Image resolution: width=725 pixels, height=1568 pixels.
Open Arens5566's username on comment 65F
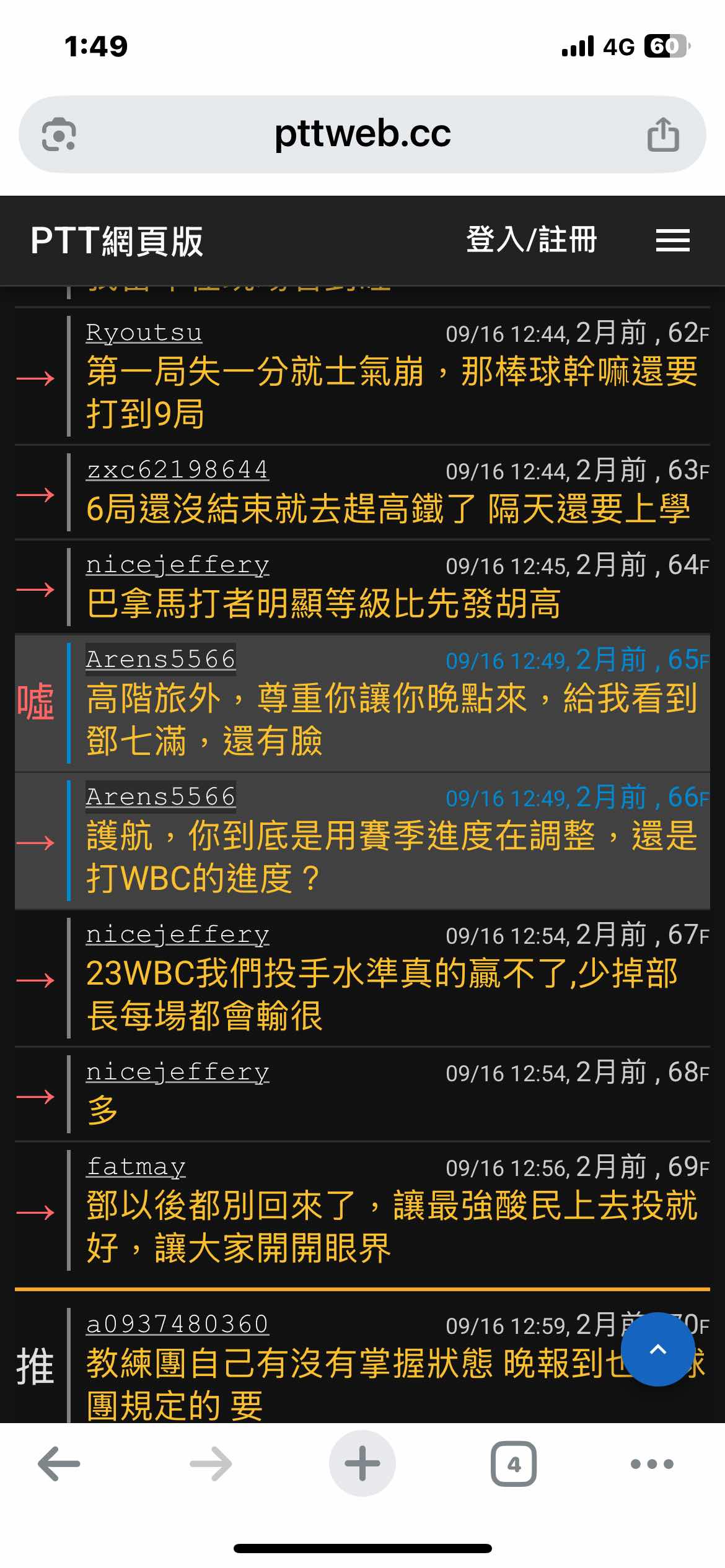(160, 660)
